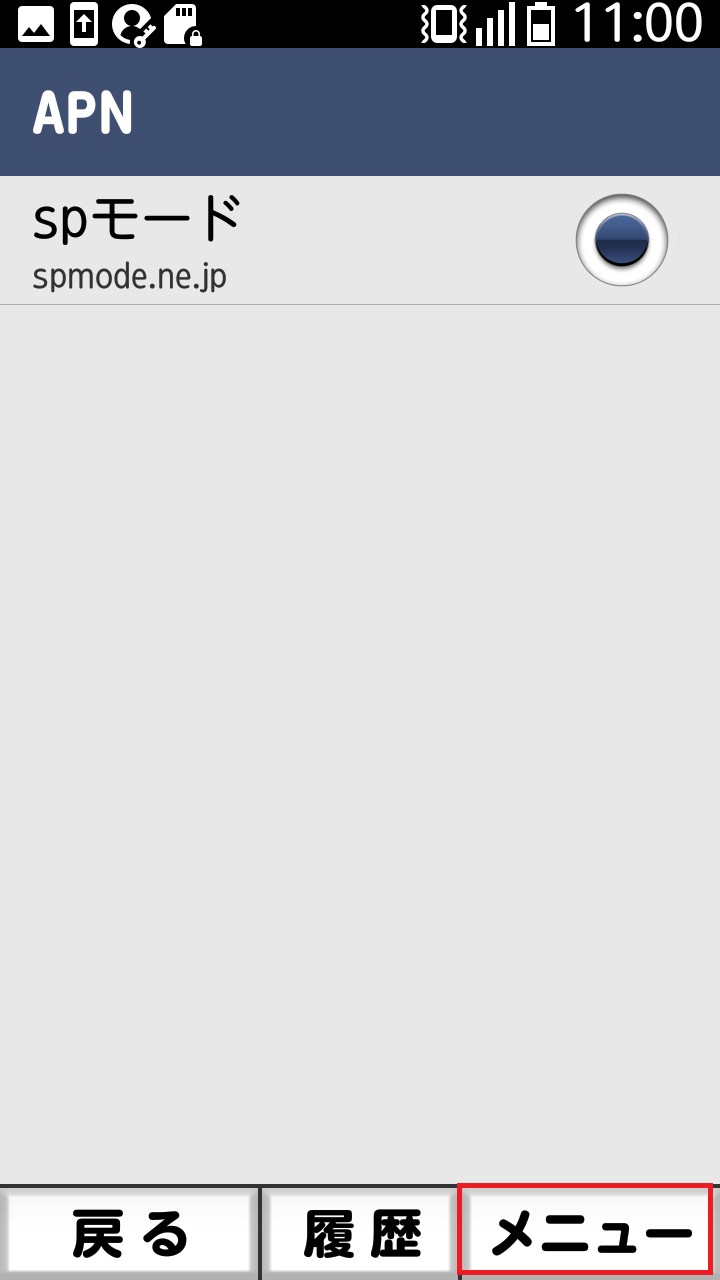Tap the 戻る back button
Viewport: 720px width, 1280px height.
[x=130, y=1233]
